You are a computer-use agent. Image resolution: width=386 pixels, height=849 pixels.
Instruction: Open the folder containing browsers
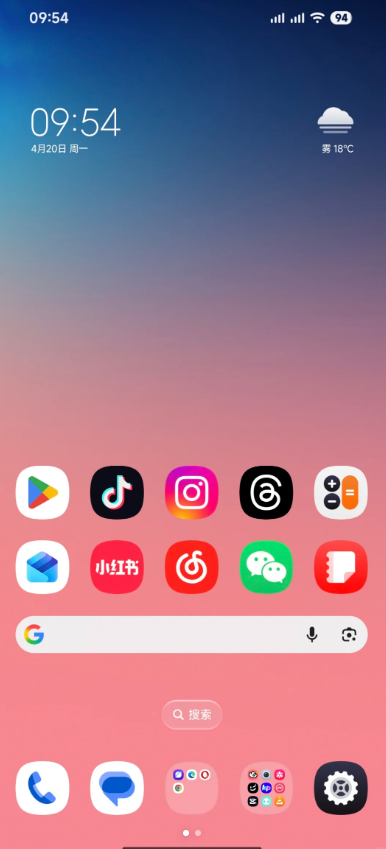(x=192, y=788)
